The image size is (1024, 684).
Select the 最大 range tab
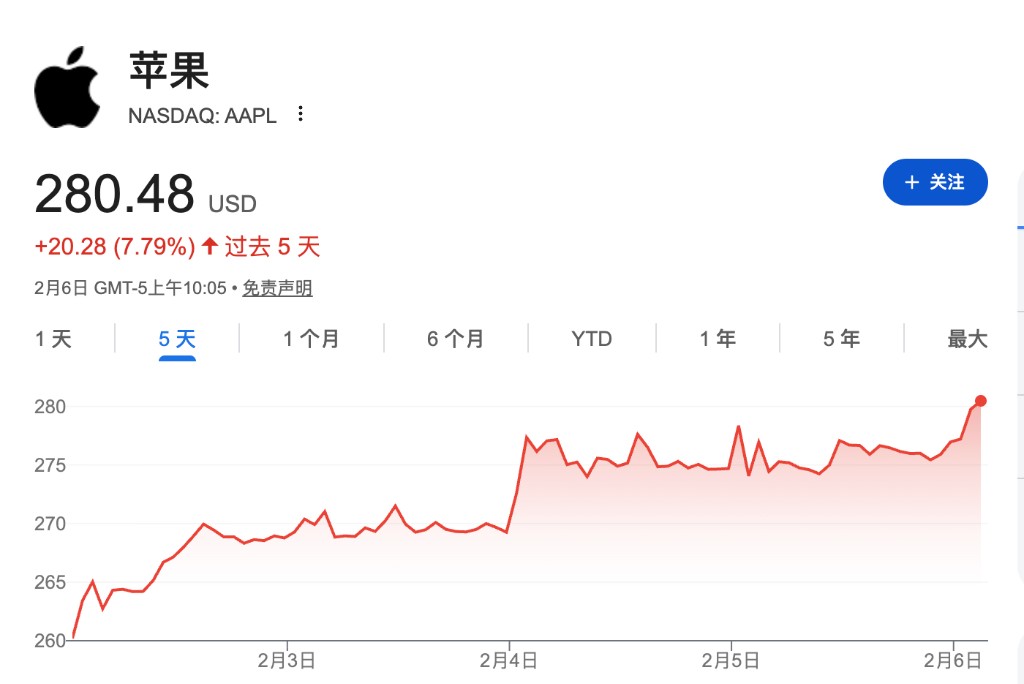point(967,339)
